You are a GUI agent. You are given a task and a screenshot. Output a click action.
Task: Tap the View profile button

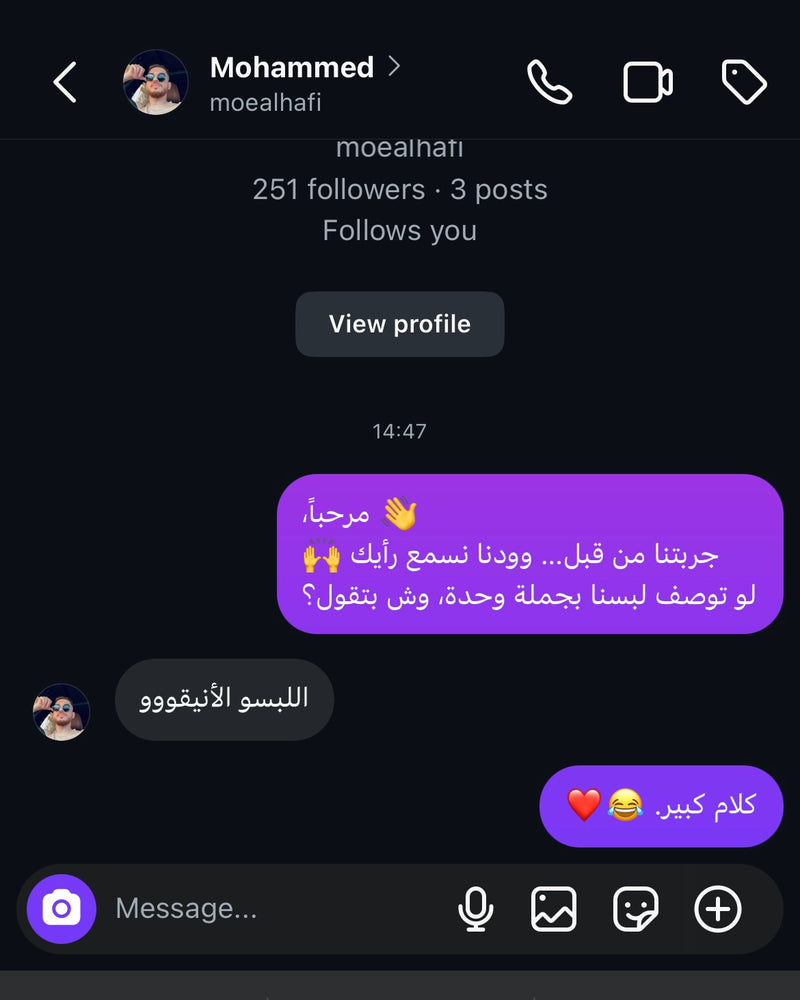(400, 324)
